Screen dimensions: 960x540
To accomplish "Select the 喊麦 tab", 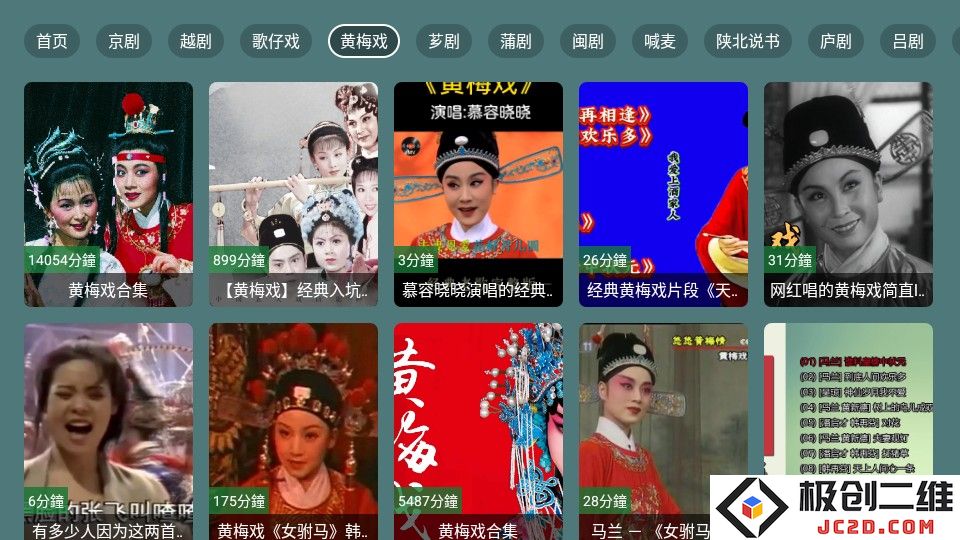I will click(x=660, y=41).
